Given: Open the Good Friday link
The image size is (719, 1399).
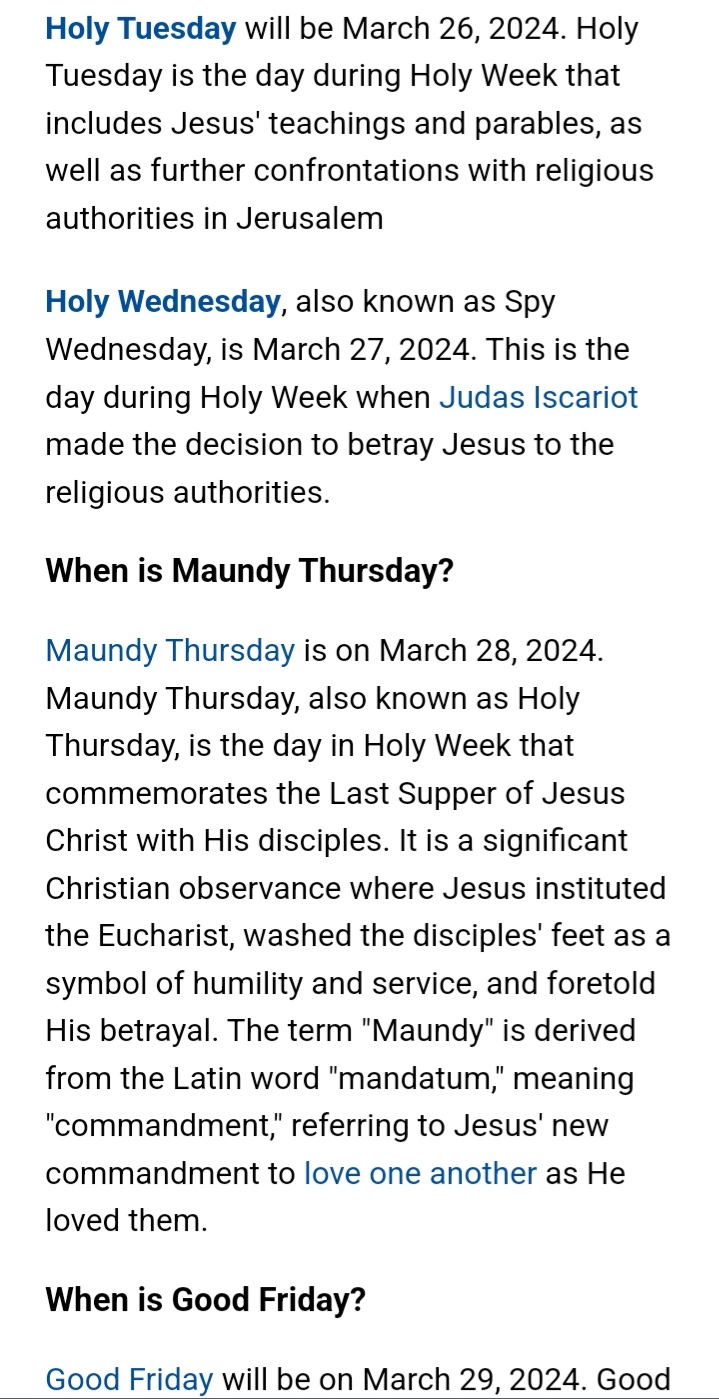Looking at the screenshot, I should click(x=129, y=1379).
